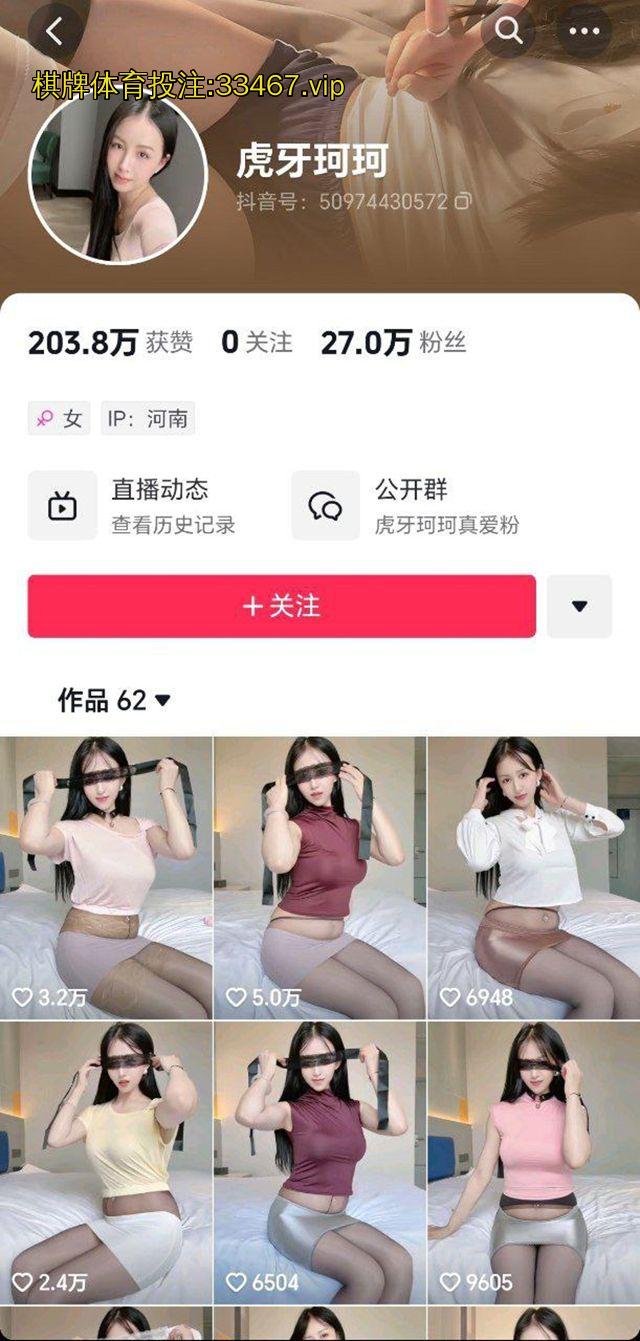640x1341 pixels.
Task: Open the profile avatar picture
Action: (118, 176)
